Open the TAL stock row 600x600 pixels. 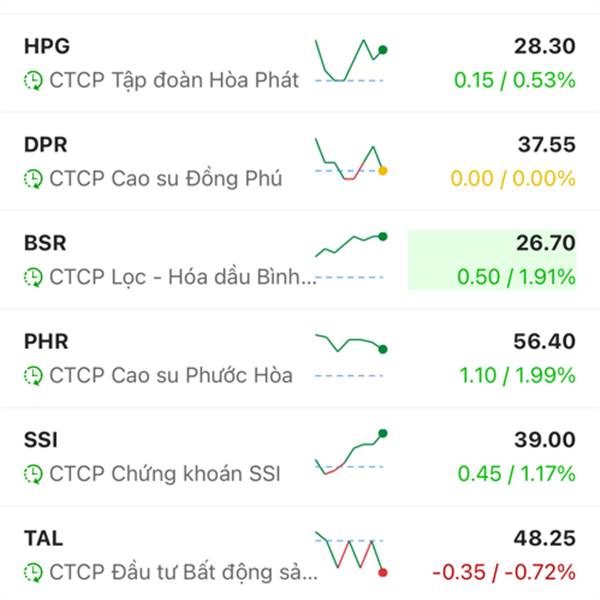coord(160,555)
